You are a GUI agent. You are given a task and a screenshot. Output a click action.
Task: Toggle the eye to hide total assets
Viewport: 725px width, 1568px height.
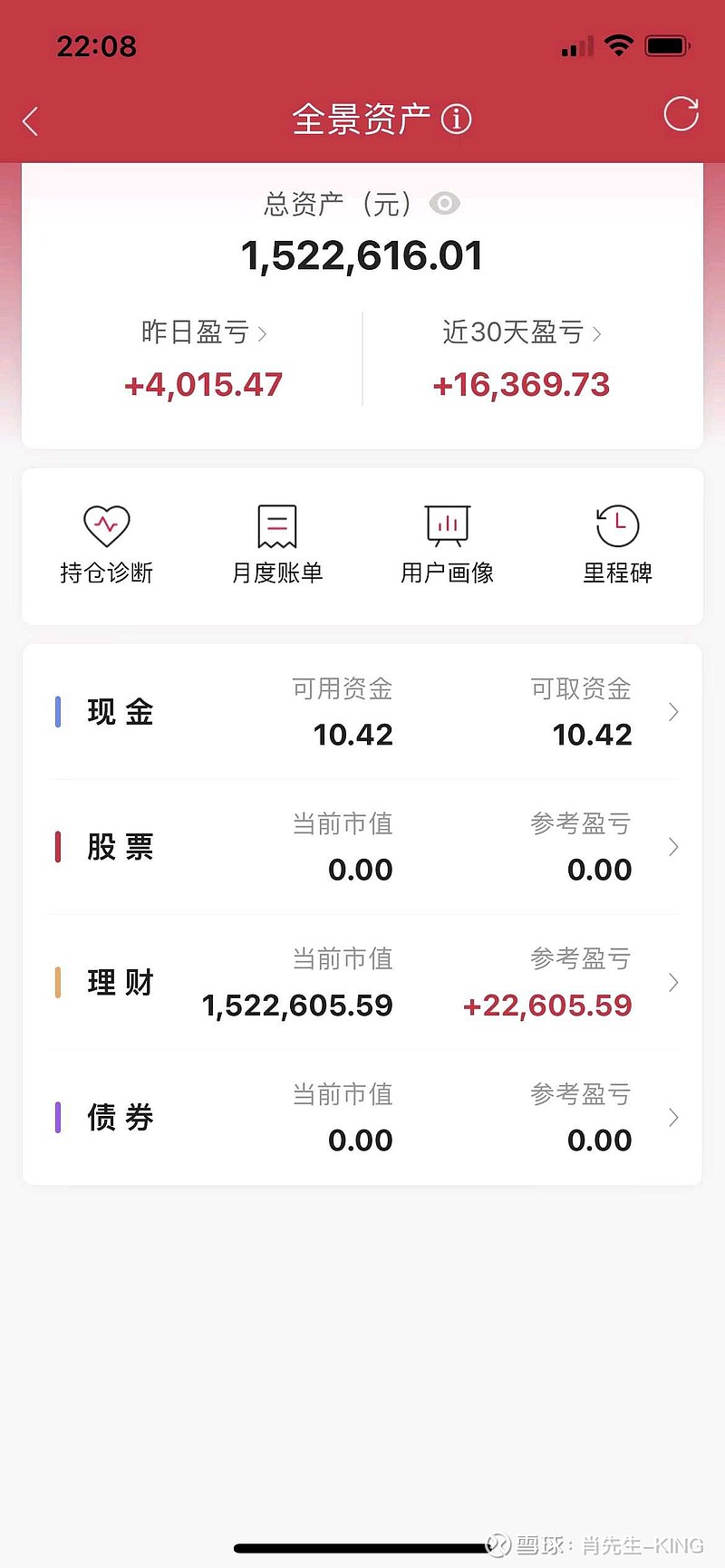(x=444, y=204)
